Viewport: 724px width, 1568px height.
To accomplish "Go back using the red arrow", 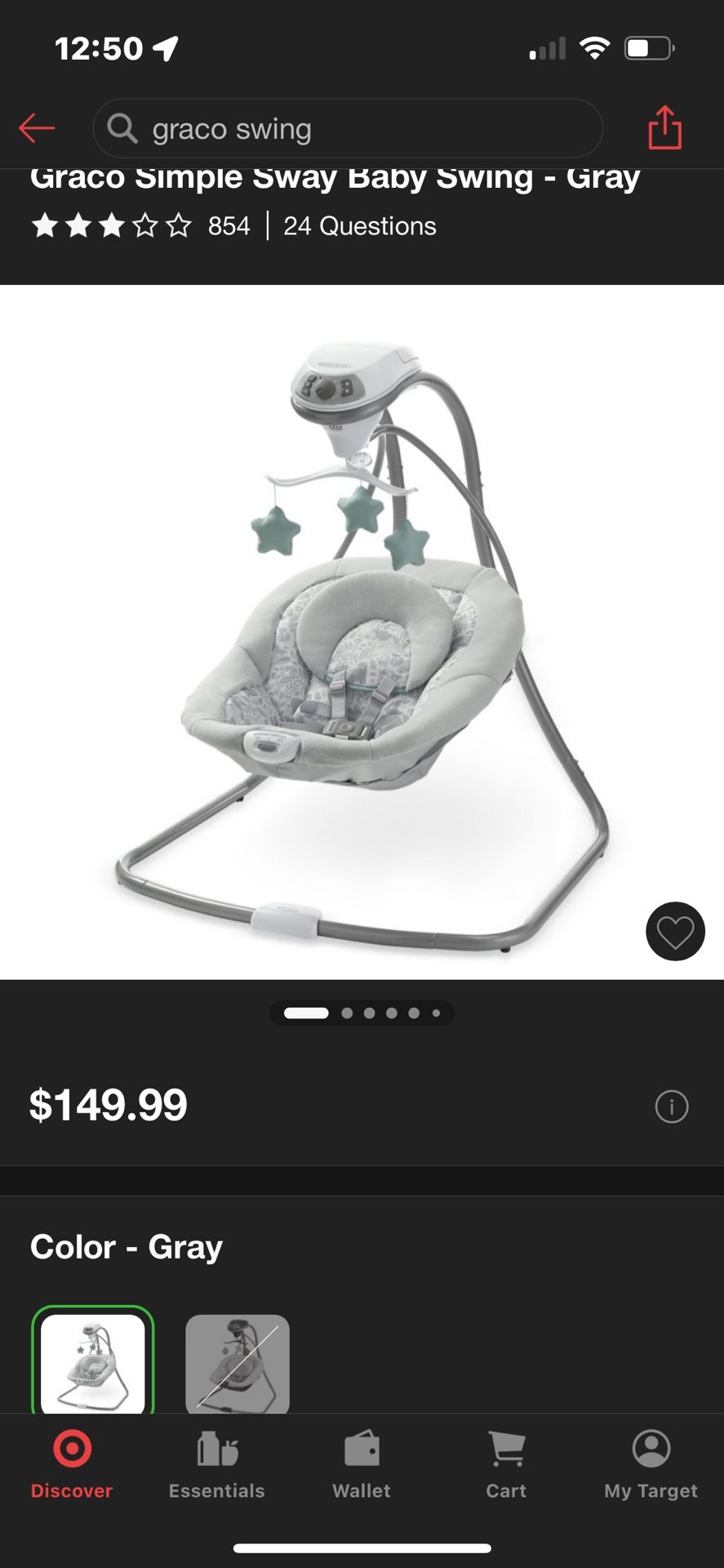I will click(37, 128).
